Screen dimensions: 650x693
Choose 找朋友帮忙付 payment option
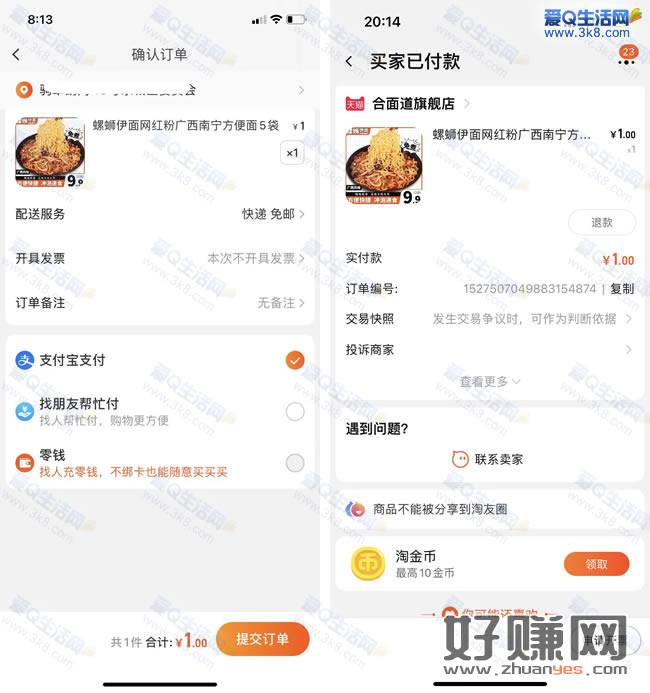tap(295, 411)
